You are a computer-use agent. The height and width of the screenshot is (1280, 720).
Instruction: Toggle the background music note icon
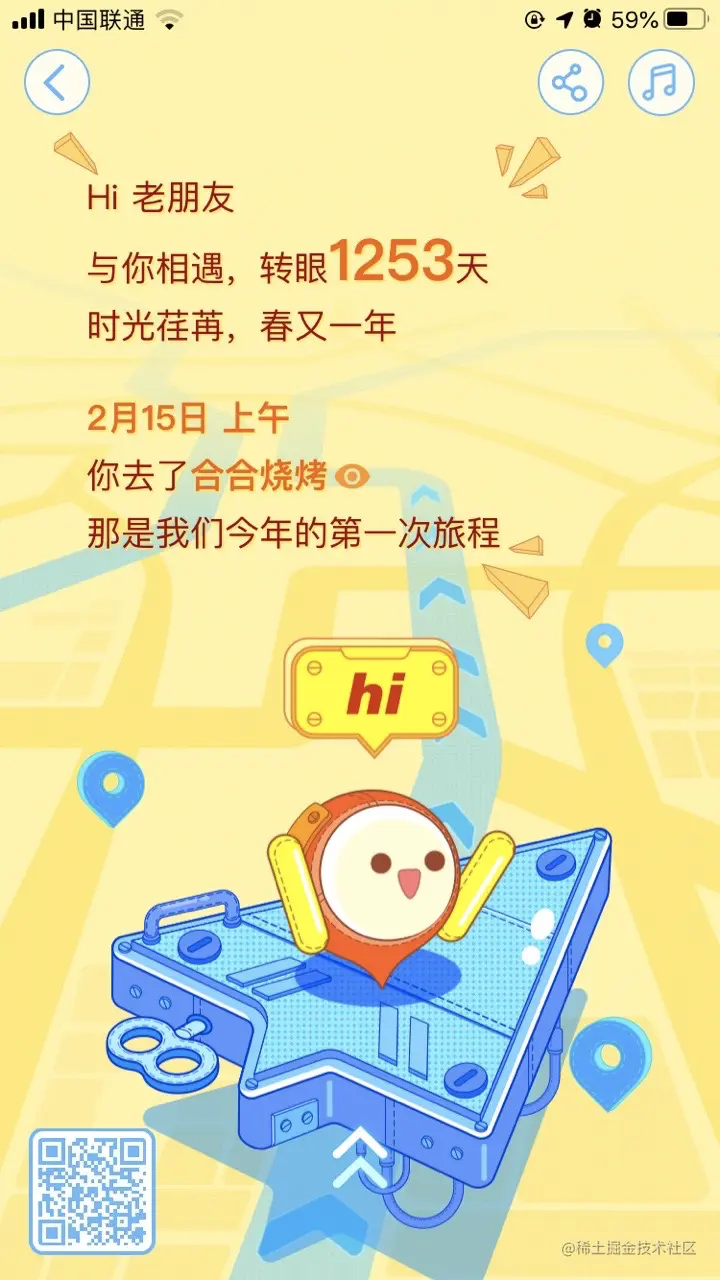660,83
